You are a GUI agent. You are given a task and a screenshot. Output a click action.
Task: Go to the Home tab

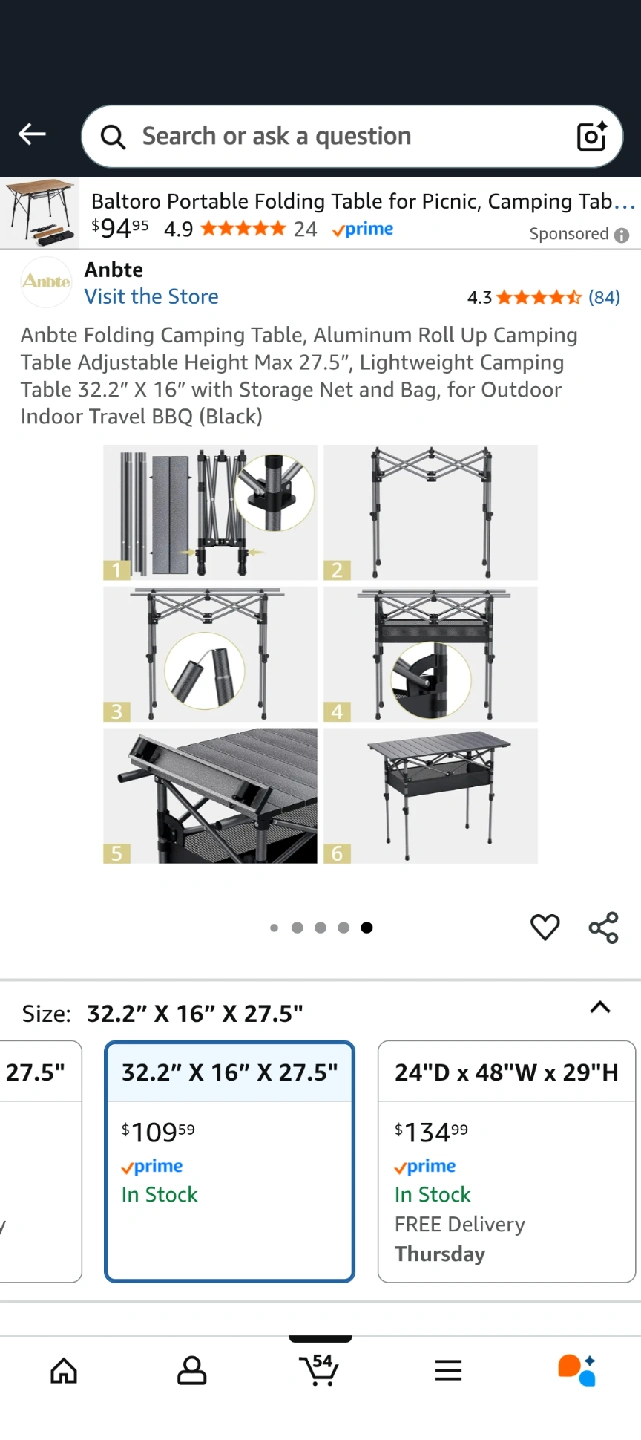click(63, 1370)
